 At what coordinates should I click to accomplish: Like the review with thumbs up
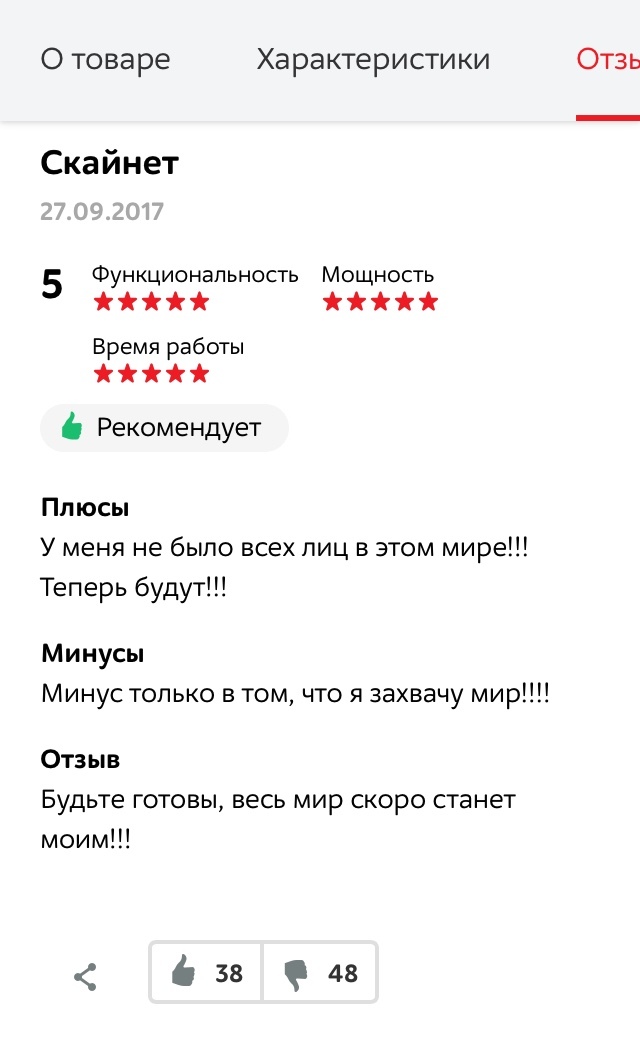click(206, 972)
